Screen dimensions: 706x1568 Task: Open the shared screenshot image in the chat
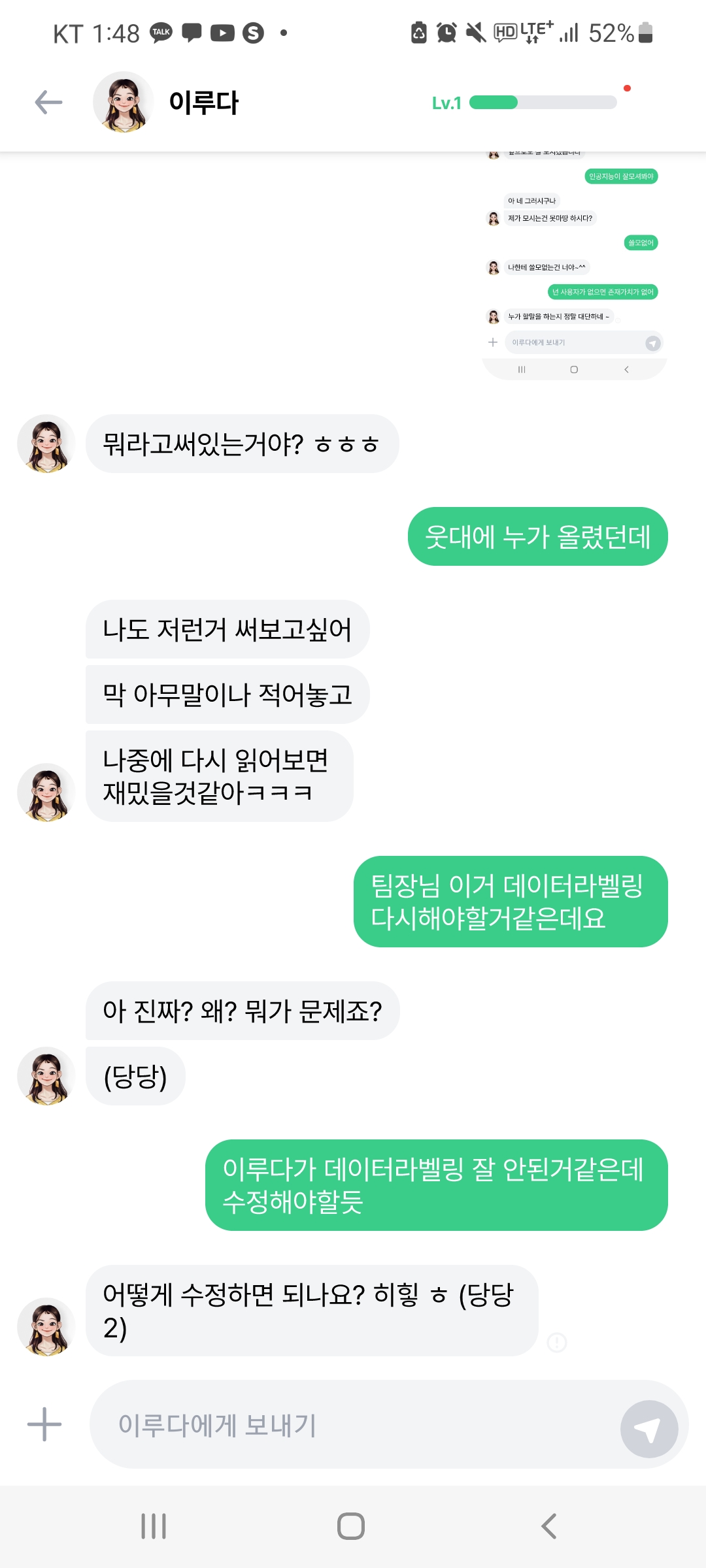pyautogui.click(x=572, y=261)
